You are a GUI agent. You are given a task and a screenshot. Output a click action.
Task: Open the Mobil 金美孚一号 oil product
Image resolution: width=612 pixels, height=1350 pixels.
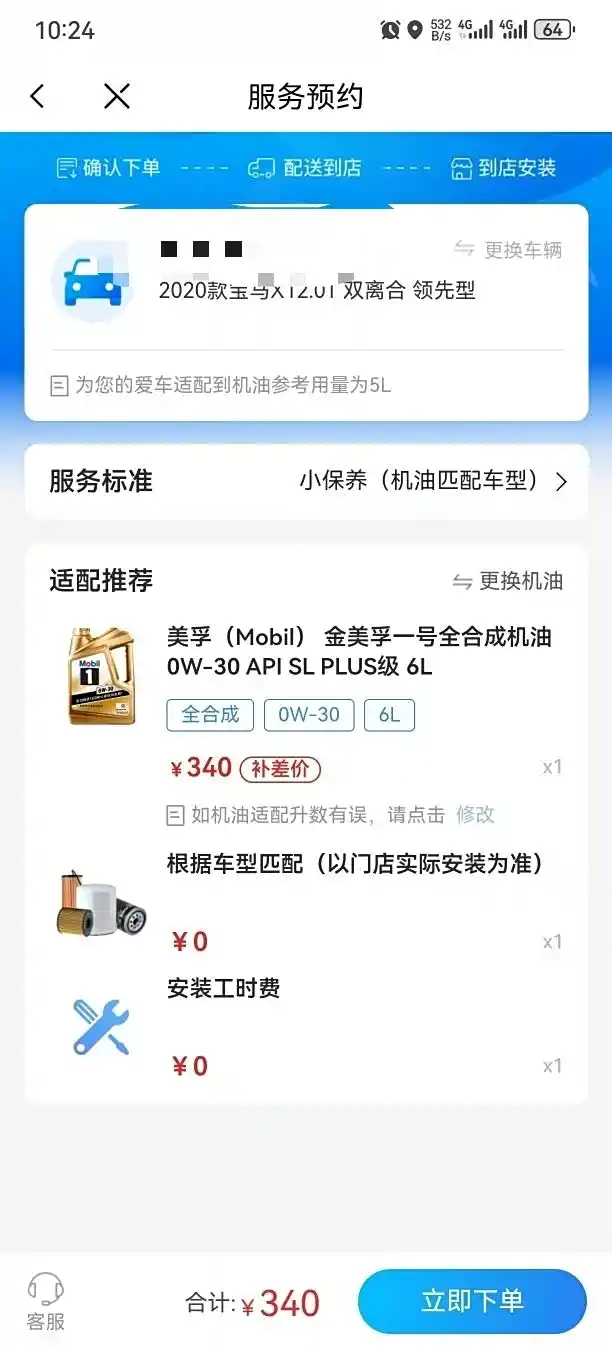point(358,651)
